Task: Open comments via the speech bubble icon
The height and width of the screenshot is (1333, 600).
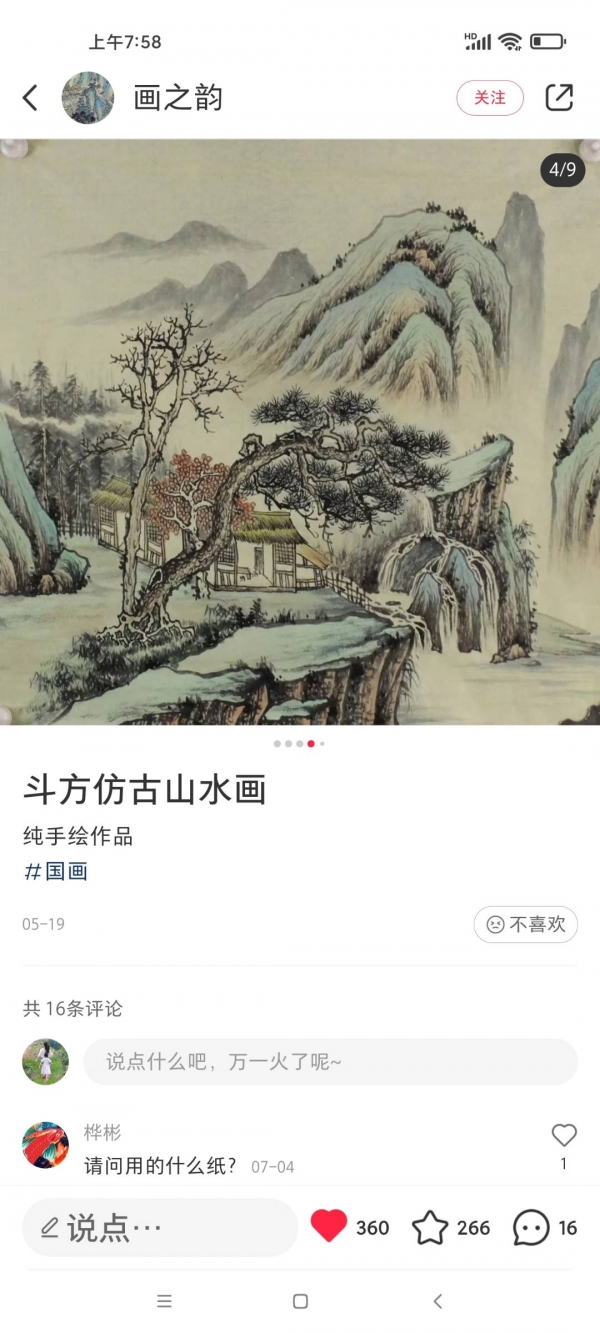Action: 531,1228
